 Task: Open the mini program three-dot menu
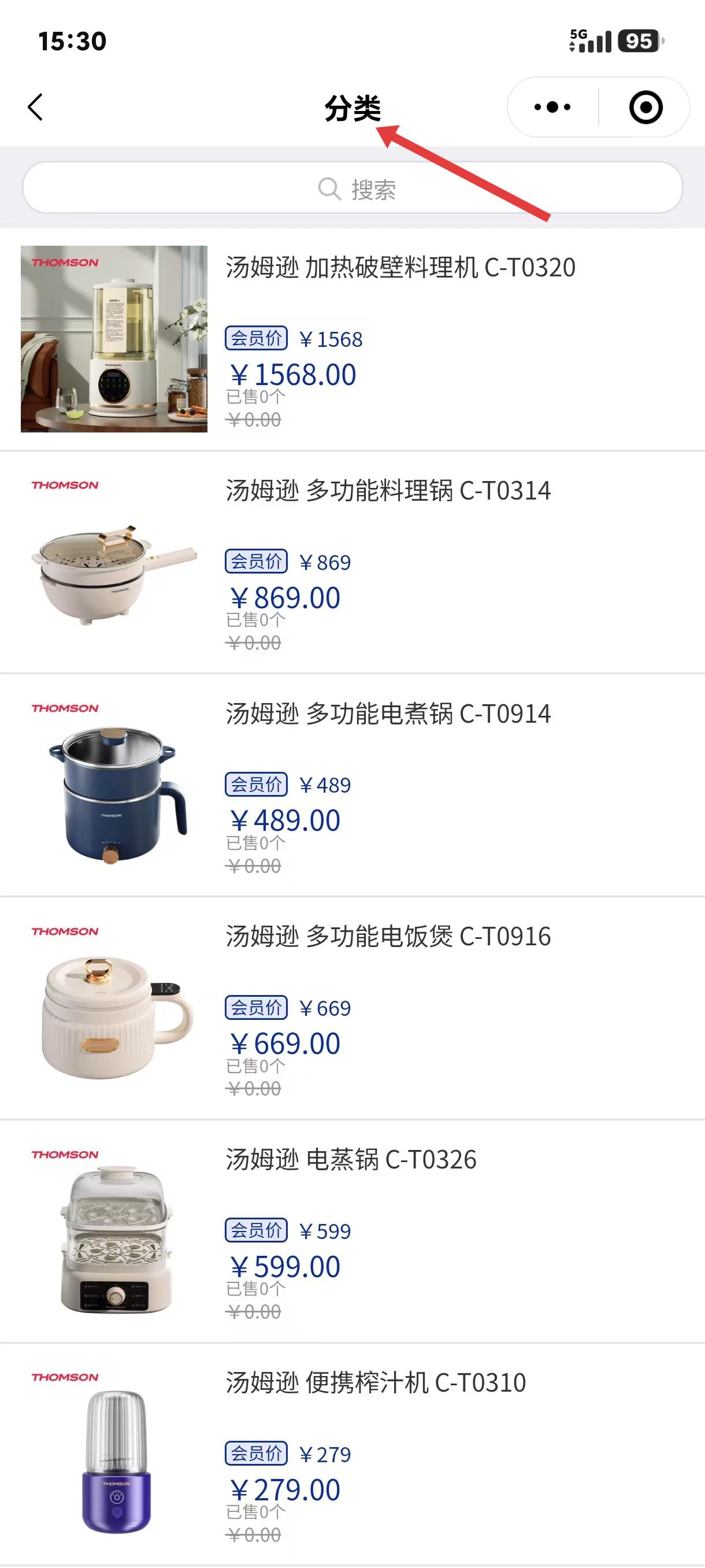pos(552,107)
